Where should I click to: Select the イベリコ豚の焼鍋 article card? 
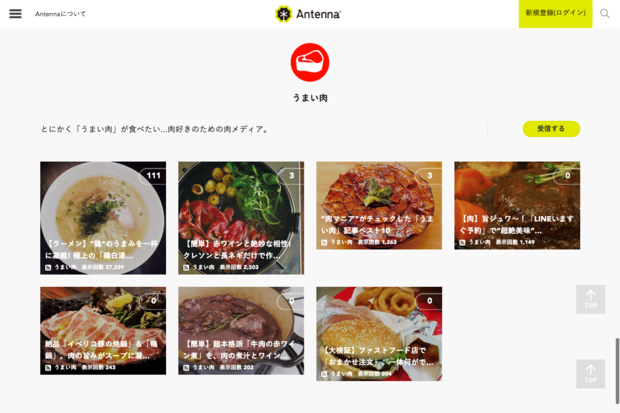click(x=103, y=331)
